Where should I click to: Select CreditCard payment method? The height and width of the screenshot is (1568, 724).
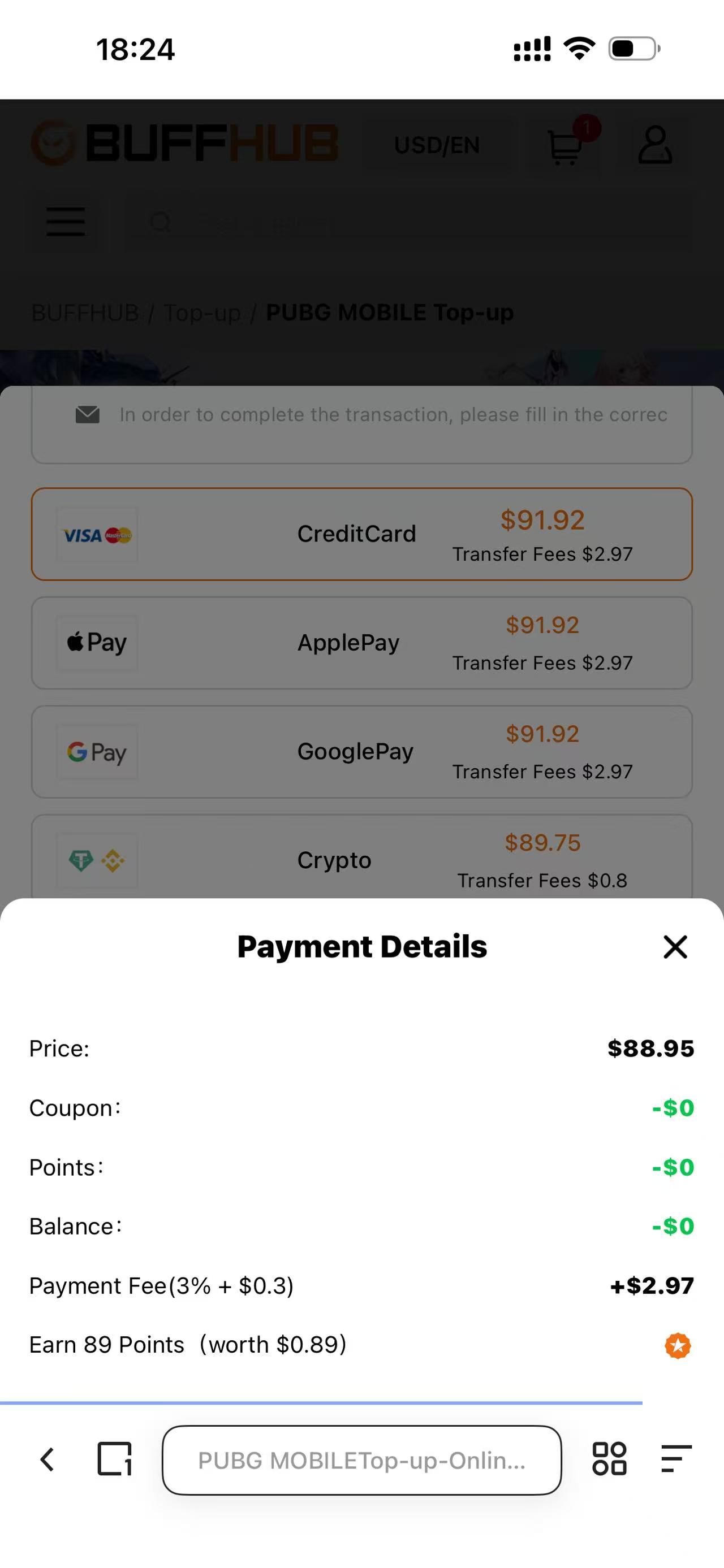(361, 534)
